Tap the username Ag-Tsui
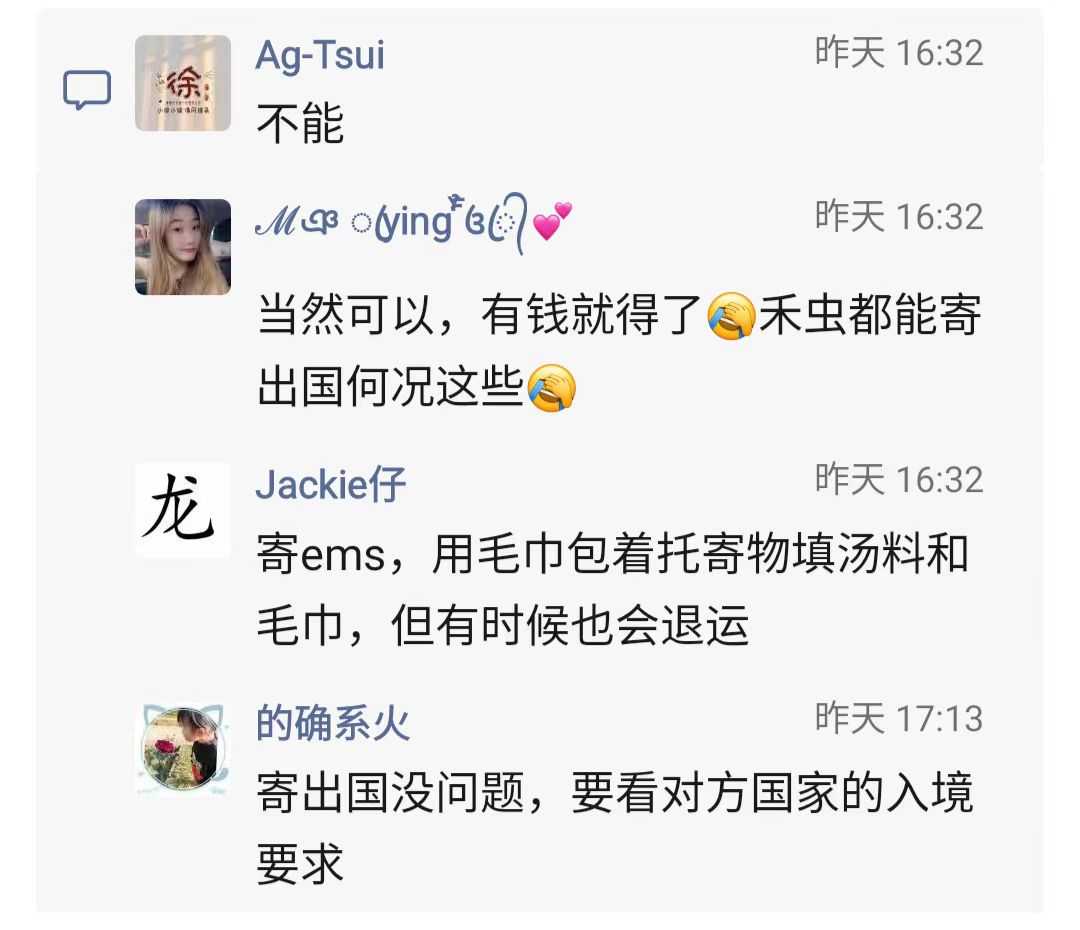The width and height of the screenshot is (1080, 930). (x=320, y=54)
